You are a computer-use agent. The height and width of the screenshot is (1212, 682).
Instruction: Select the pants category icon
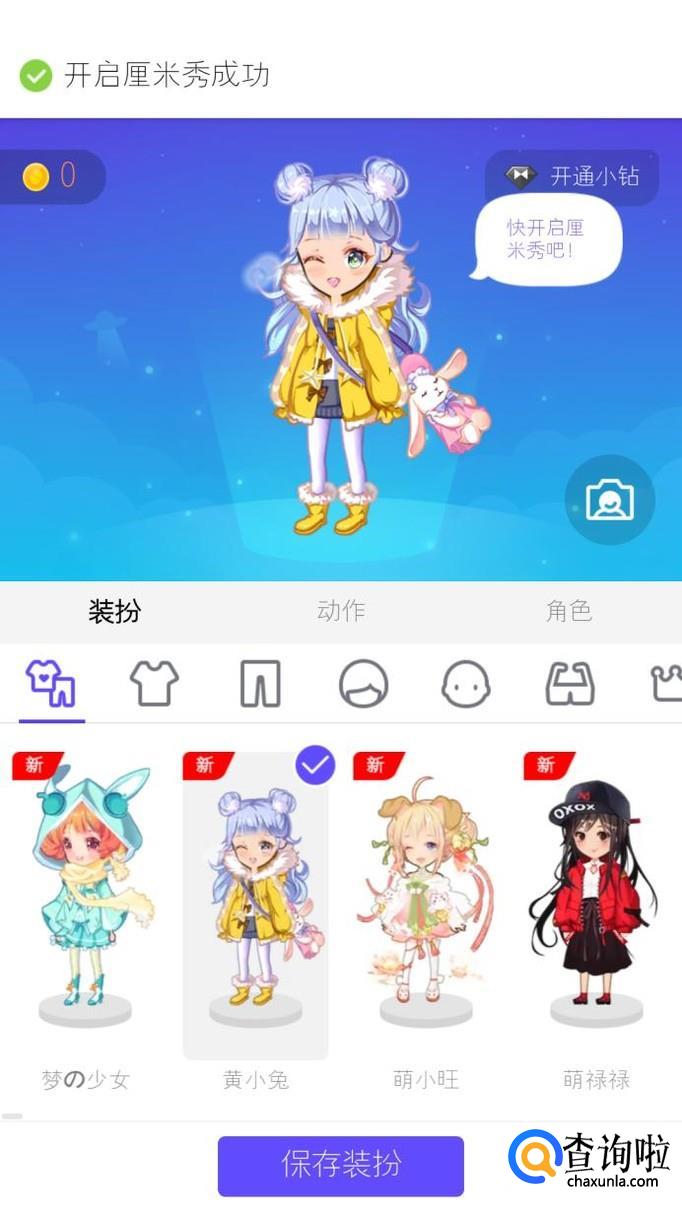click(x=260, y=685)
